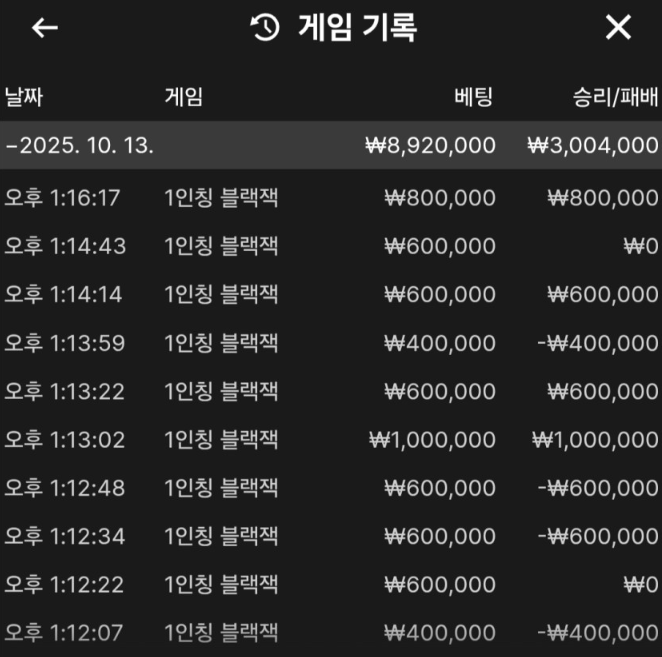View the 오후 1:14:14 game record

coord(330,294)
